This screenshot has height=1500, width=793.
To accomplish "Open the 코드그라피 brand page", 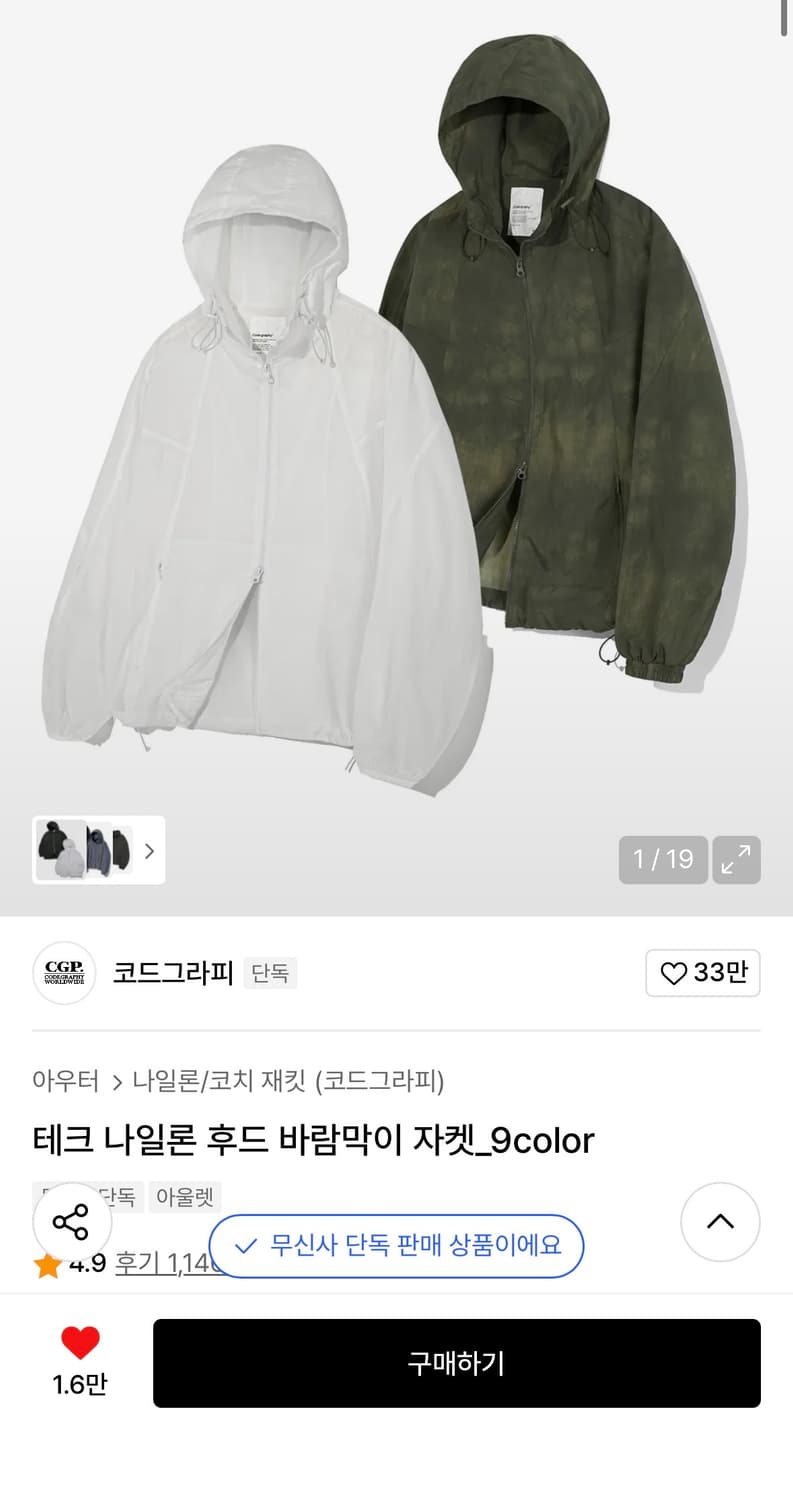I will click(173, 972).
